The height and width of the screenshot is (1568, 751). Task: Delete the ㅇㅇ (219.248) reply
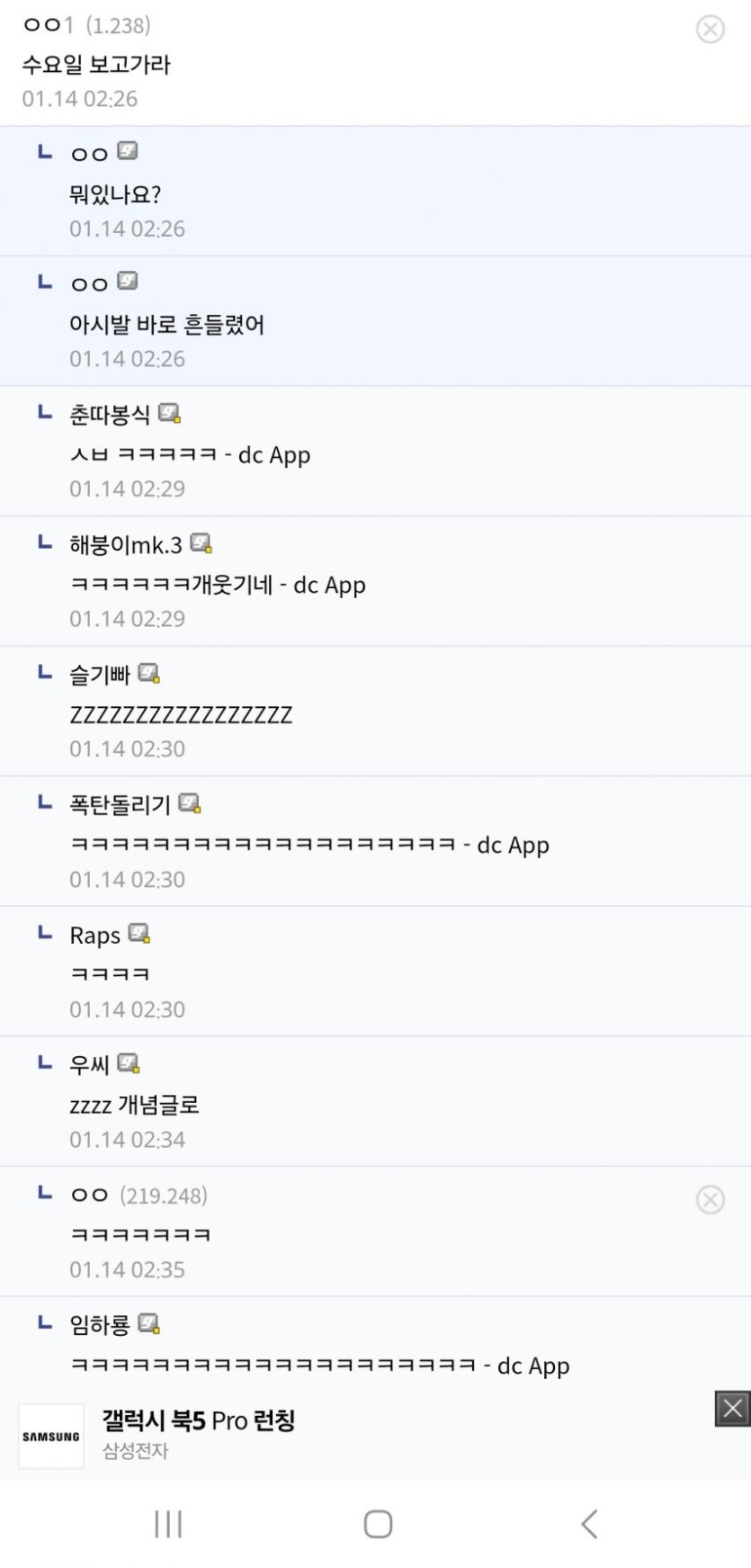coord(711,1199)
